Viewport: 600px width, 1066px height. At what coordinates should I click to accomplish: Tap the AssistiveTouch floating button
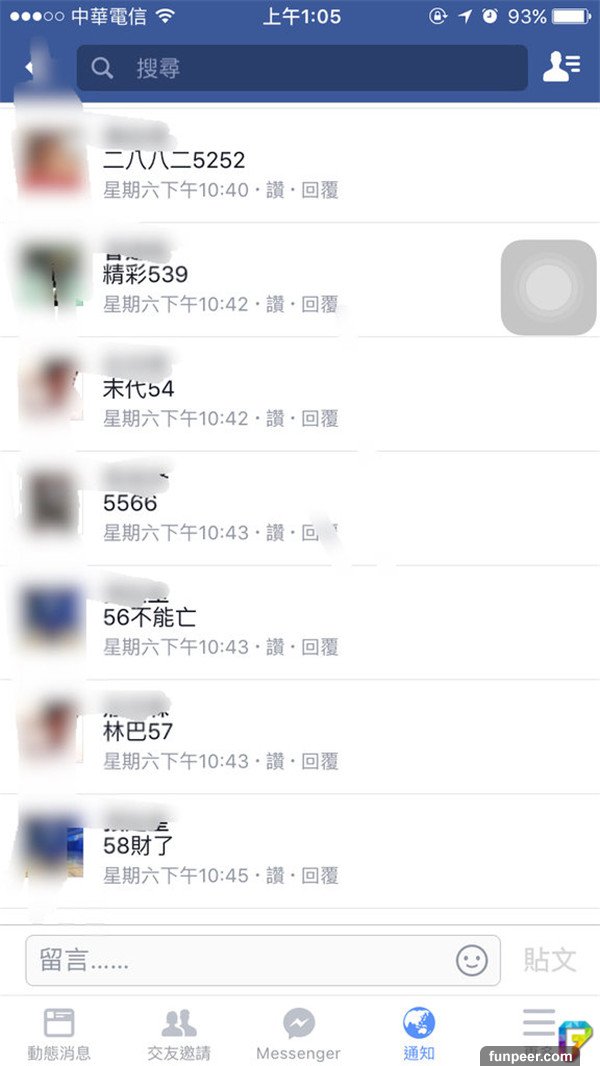548,288
